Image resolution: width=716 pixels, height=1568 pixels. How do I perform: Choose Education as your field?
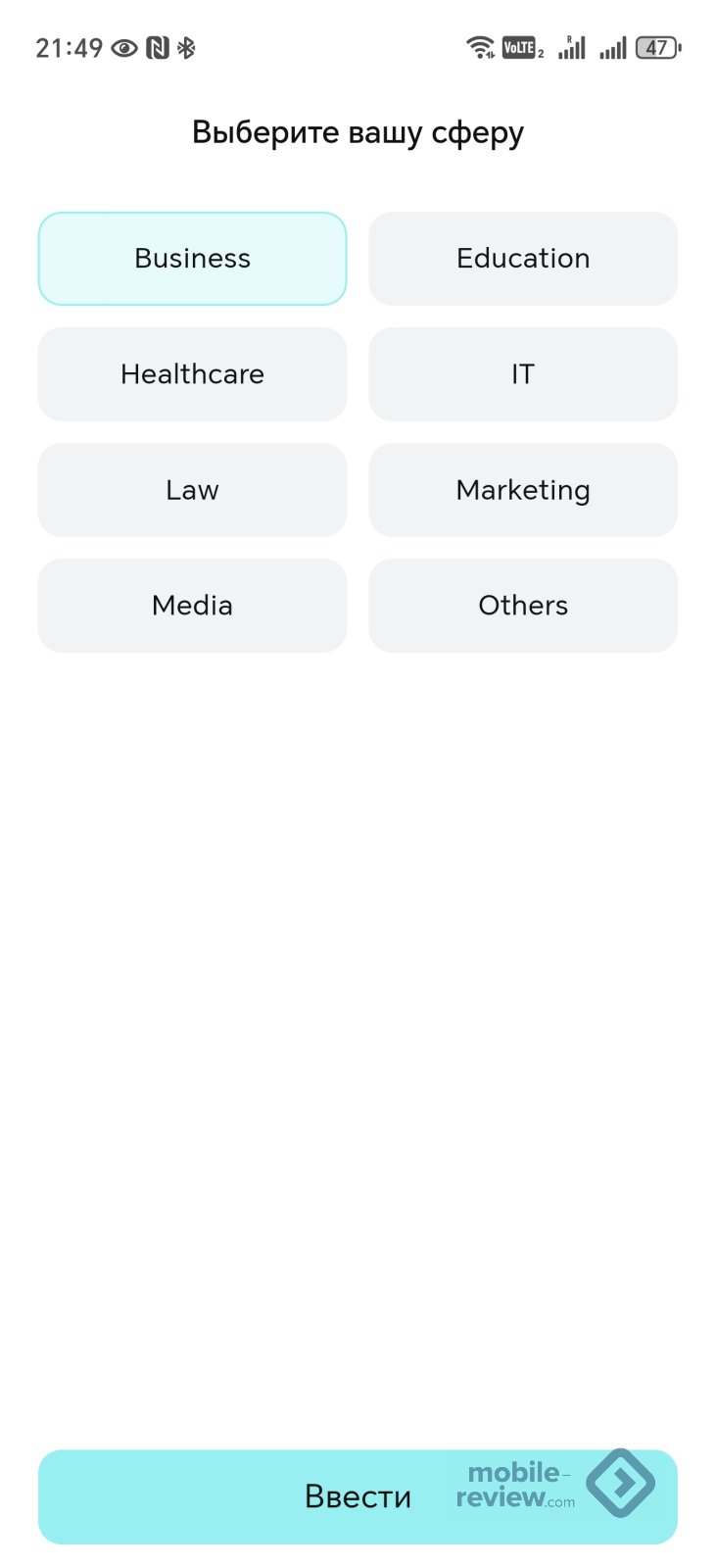pyautogui.click(x=523, y=259)
